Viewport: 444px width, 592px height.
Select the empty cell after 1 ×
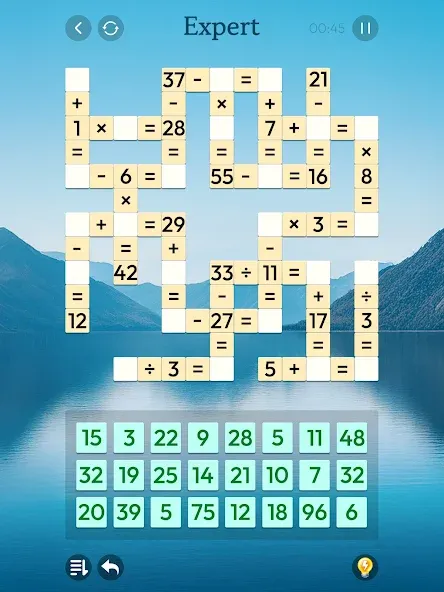click(x=125, y=128)
